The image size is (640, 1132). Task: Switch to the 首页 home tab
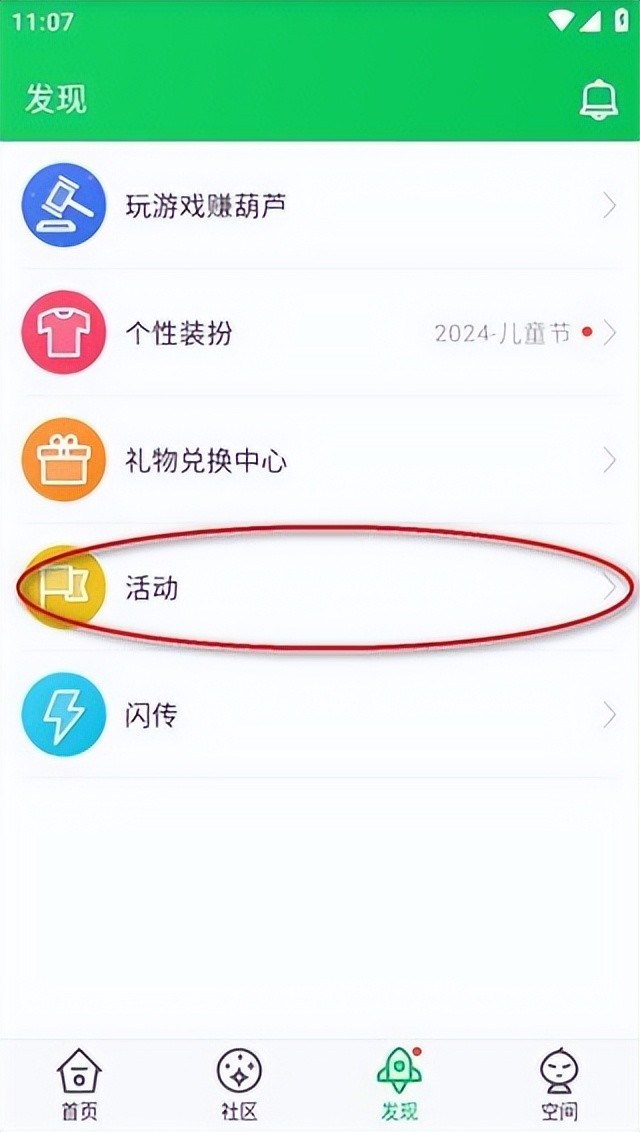pyautogui.click(x=79, y=1083)
